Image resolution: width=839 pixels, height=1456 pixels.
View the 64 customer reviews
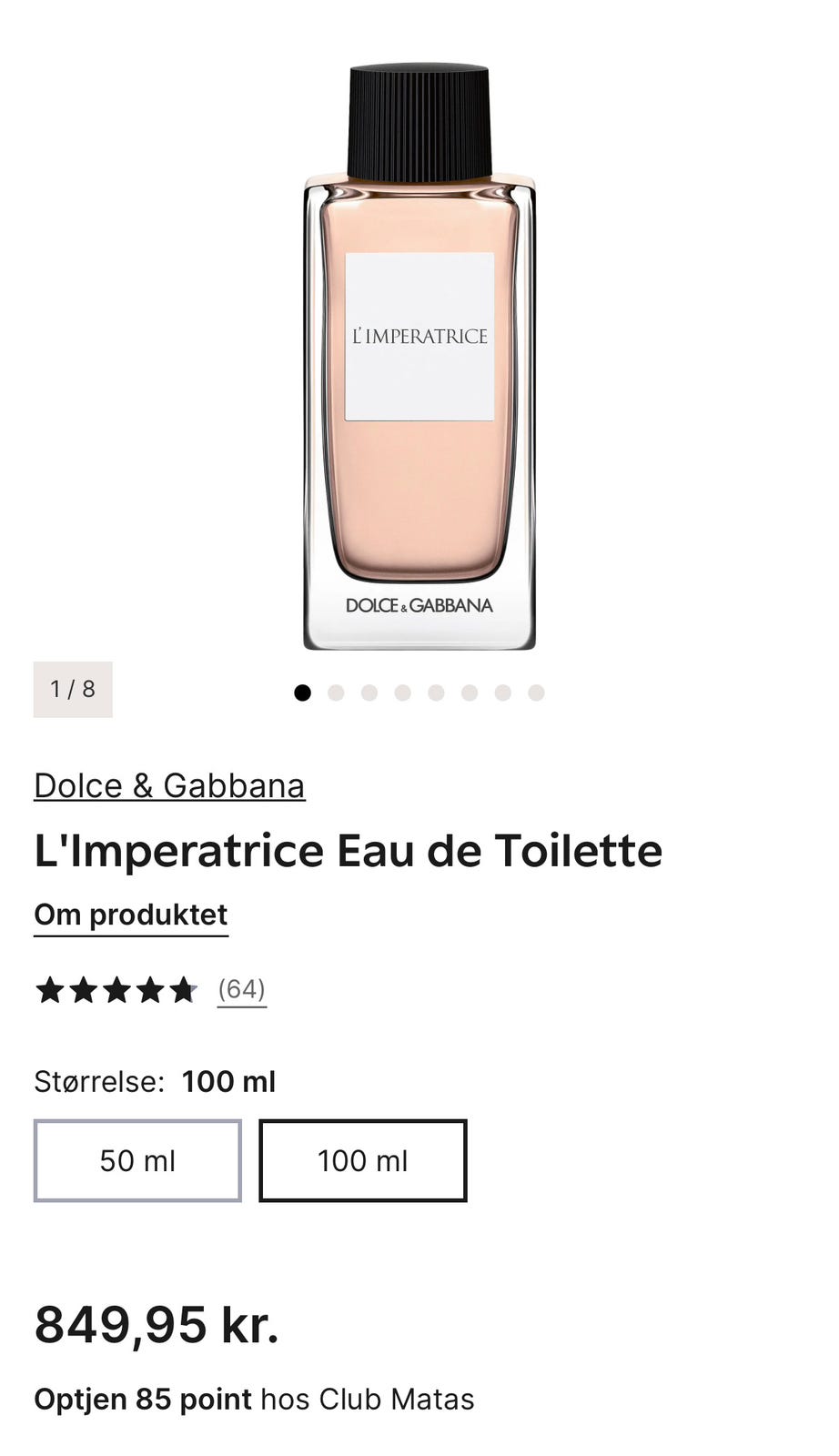click(x=241, y=988)
